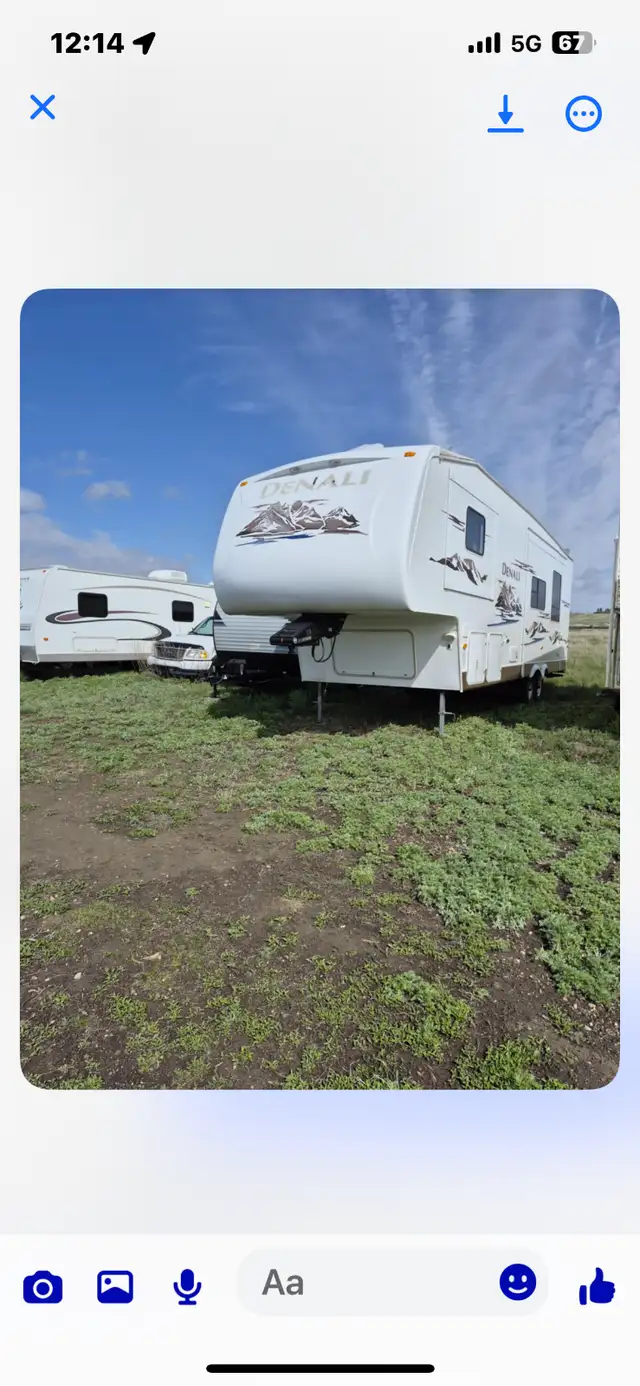Viewport: 640px width, 1386px height.
Task: Close the photo viewer
Action: pyautogui.click(x=42, y=108)
